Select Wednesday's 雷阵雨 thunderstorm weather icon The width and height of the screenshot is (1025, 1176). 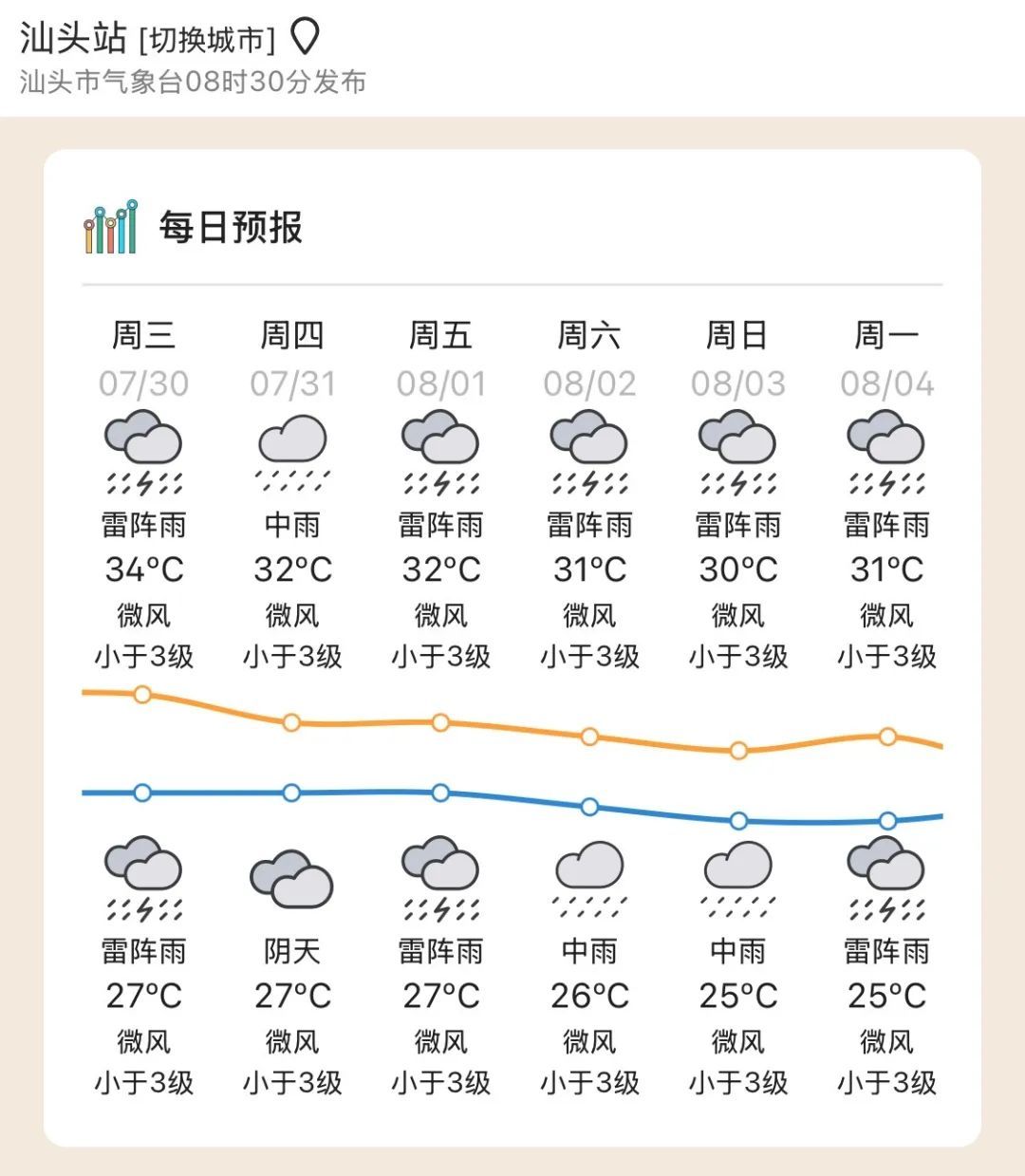coord(141,456)
